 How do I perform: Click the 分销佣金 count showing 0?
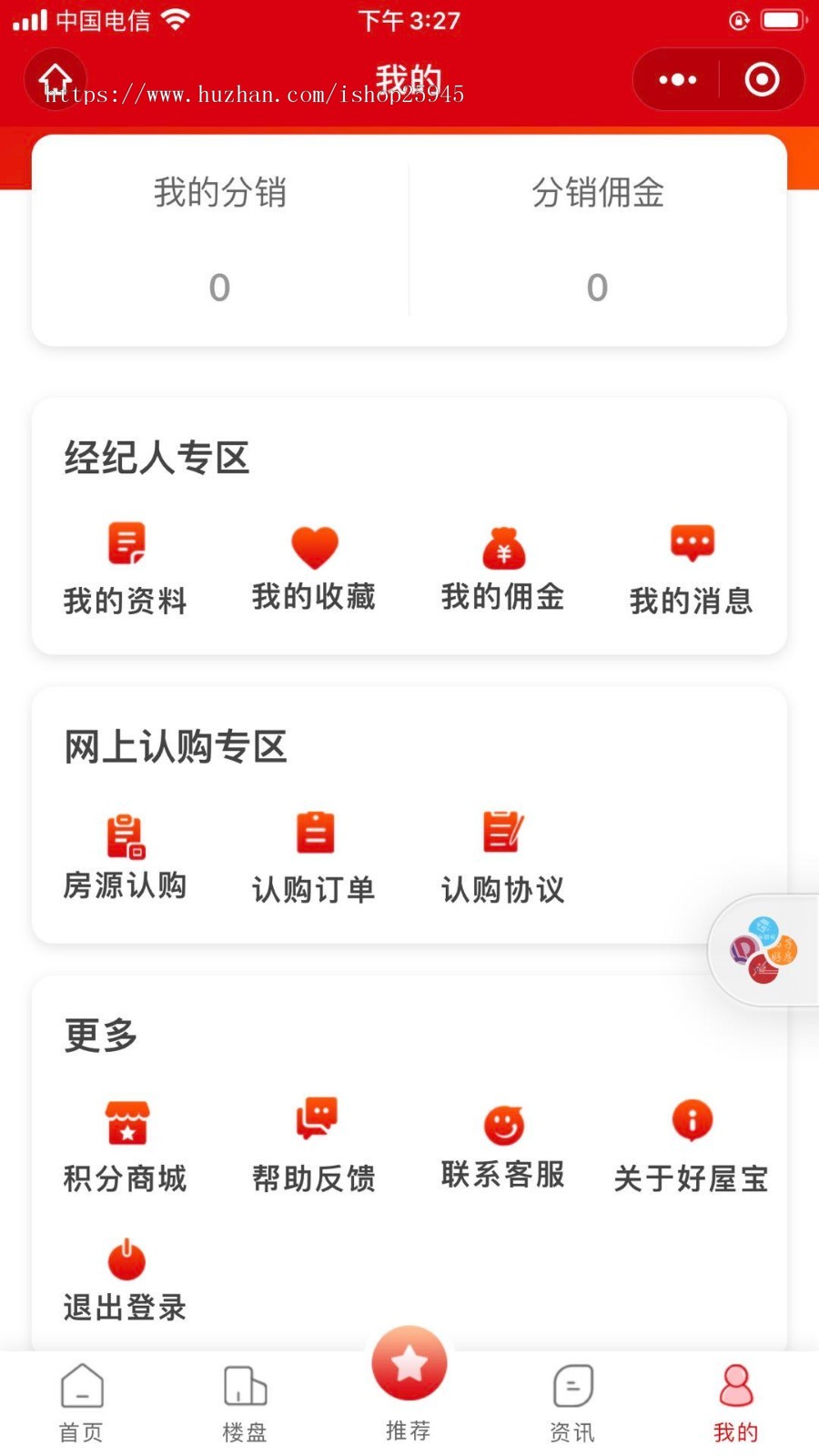(x=598, y=287)
